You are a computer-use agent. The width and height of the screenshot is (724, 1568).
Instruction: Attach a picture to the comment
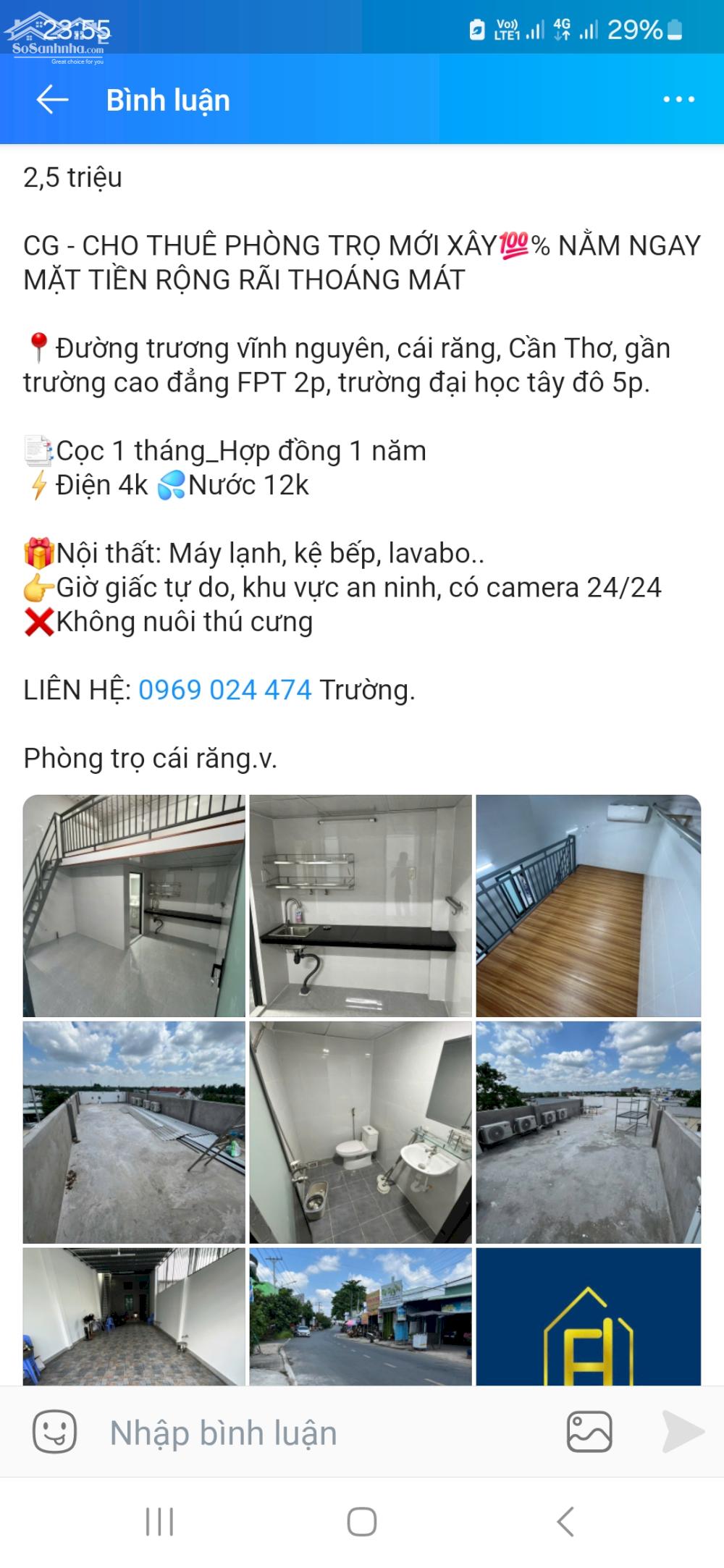pyautogui.click(x=589, y=1432)
